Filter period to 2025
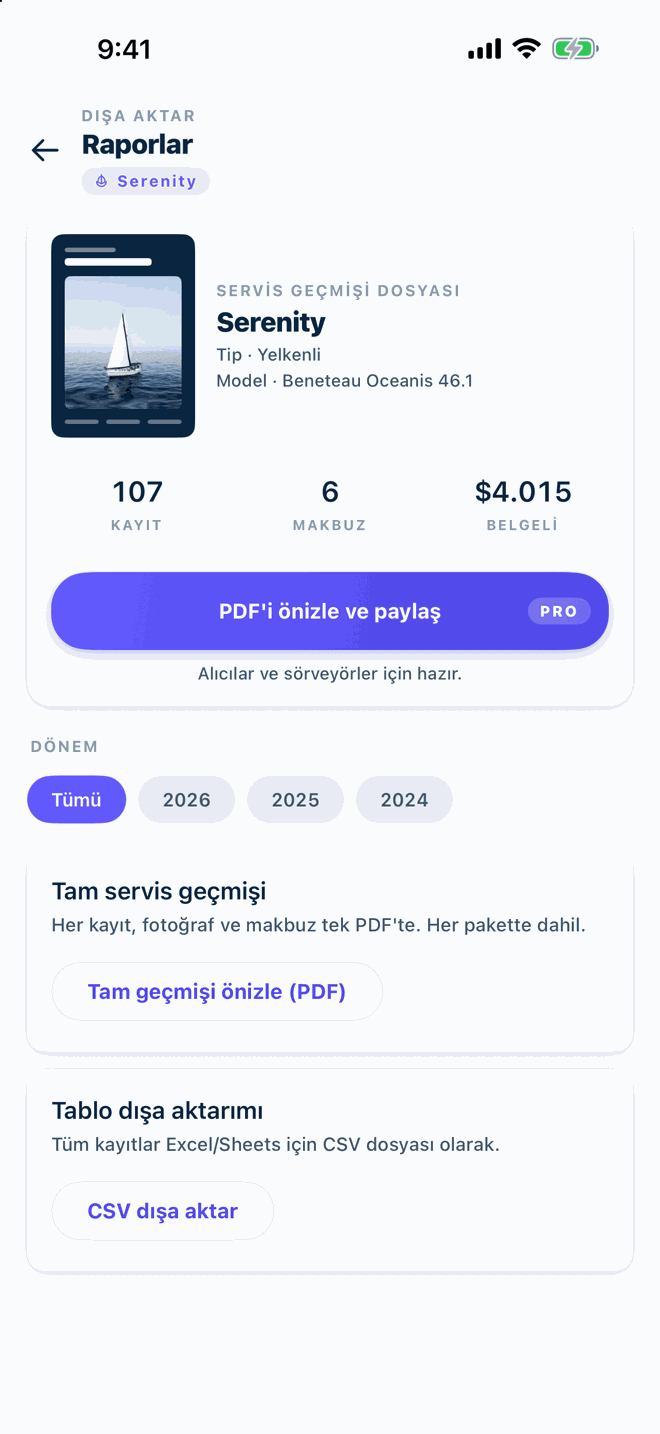This screenshot has height=1434, width=660. [x=296, y=800]
